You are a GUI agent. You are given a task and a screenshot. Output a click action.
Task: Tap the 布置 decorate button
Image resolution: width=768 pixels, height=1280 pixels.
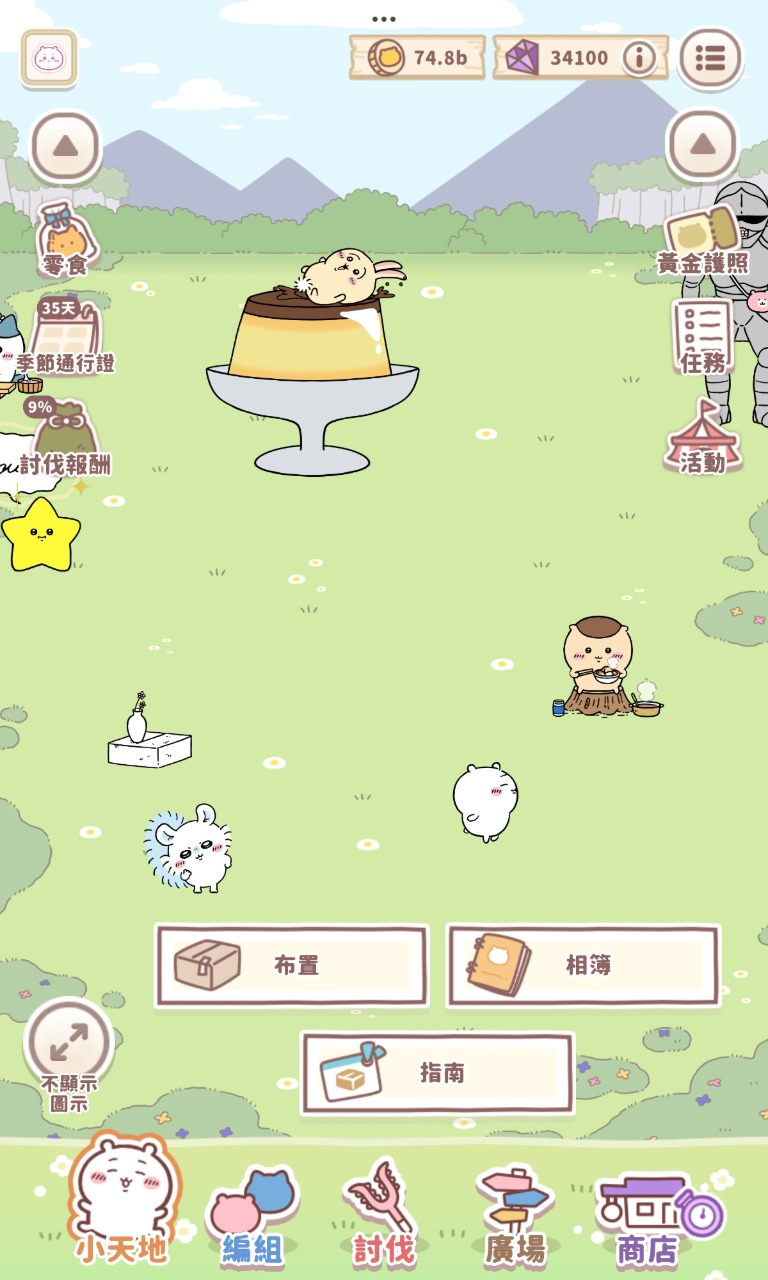[x=292, y=965]
